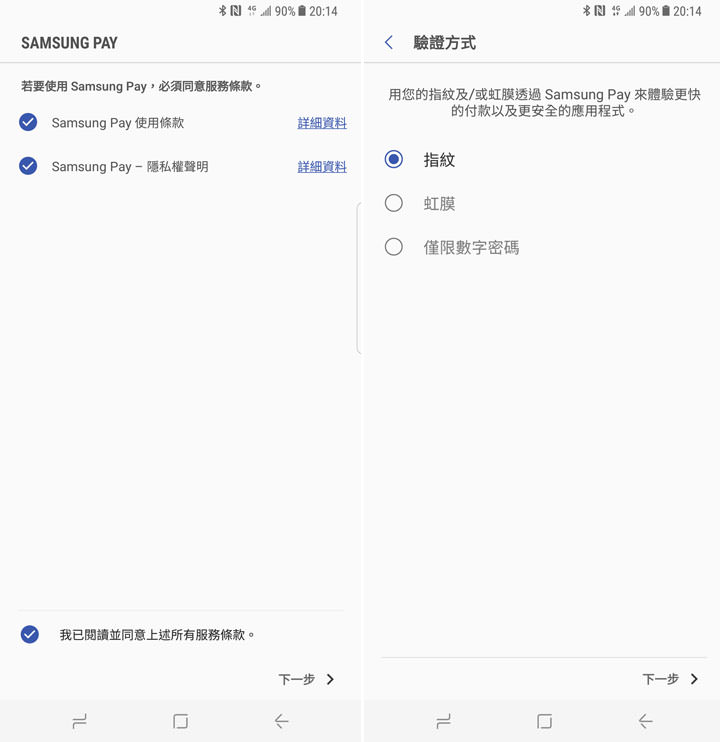720x742 pixels.
Task: Tap 下一步 on the terms agreement screen
Action: tap(305, 679)
